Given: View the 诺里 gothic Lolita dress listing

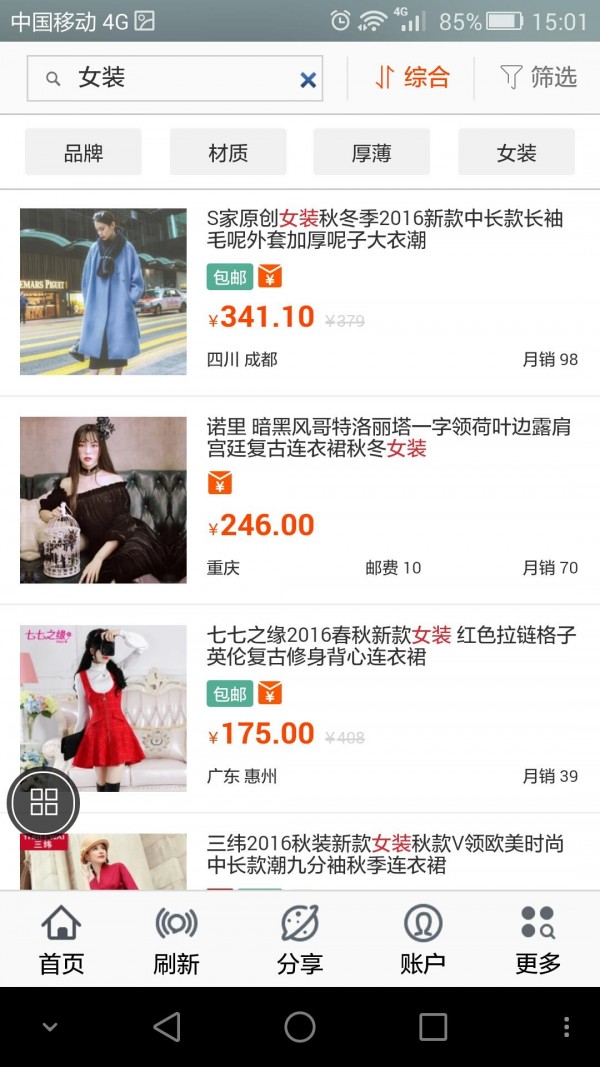Looking at the screenshot, I should point(388,438).
